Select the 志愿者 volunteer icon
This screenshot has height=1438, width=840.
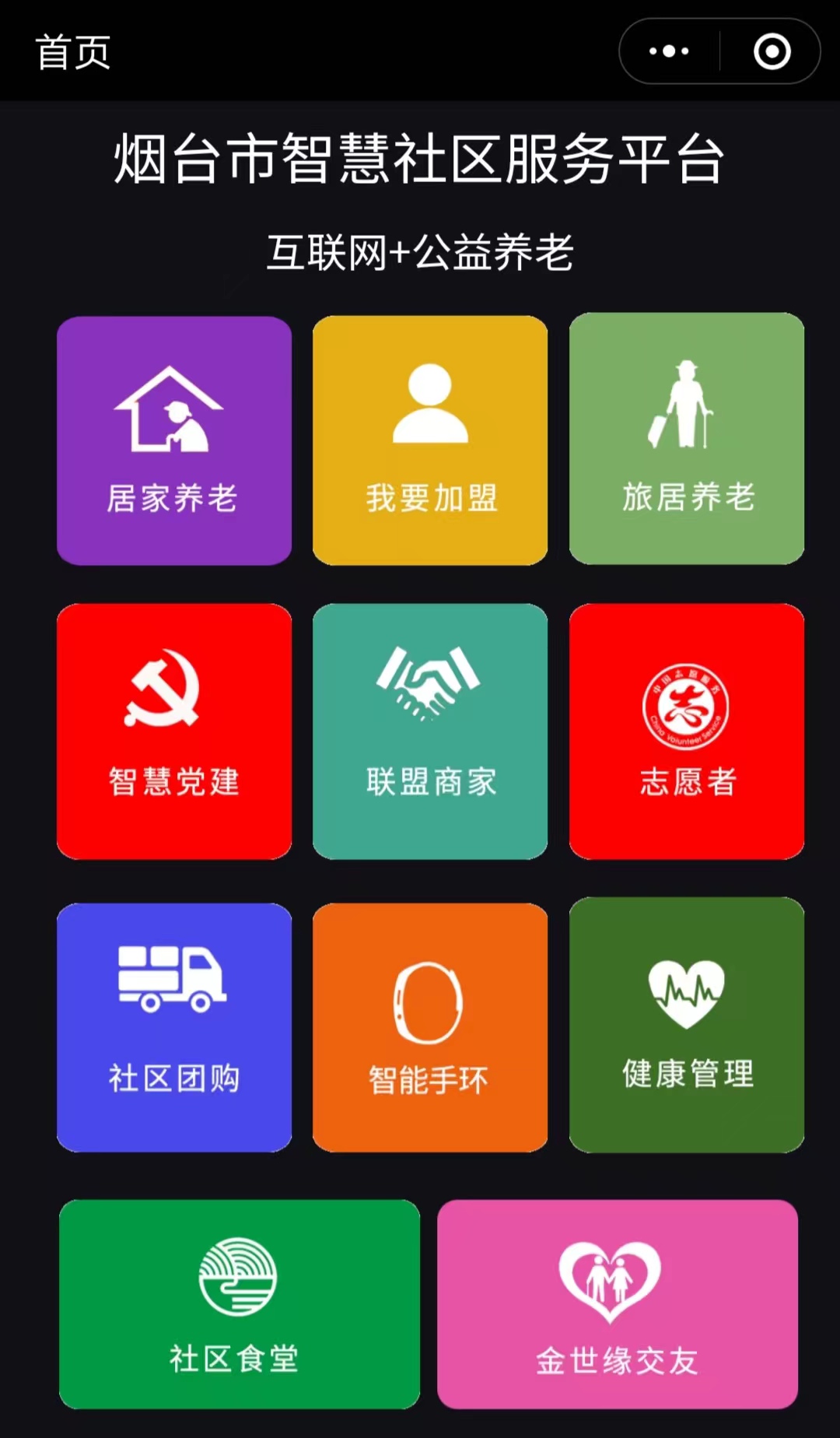click(x=684, y=730)
